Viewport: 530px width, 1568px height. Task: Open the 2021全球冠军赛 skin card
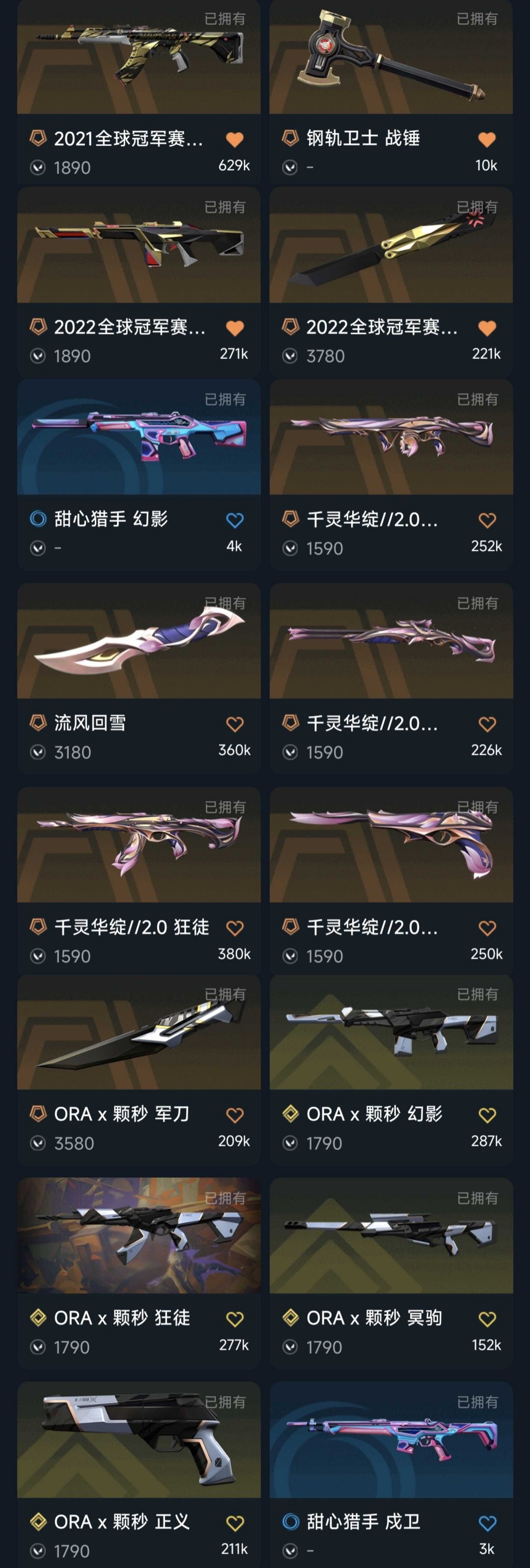click(139, 91)
